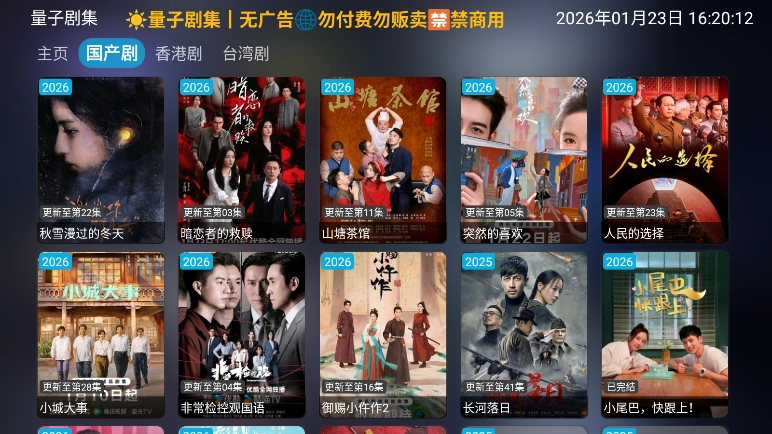Viewport: 772px width, 434px height.
Task: Open the drama 非常检控观国语
Action: [x=242, y=334]
